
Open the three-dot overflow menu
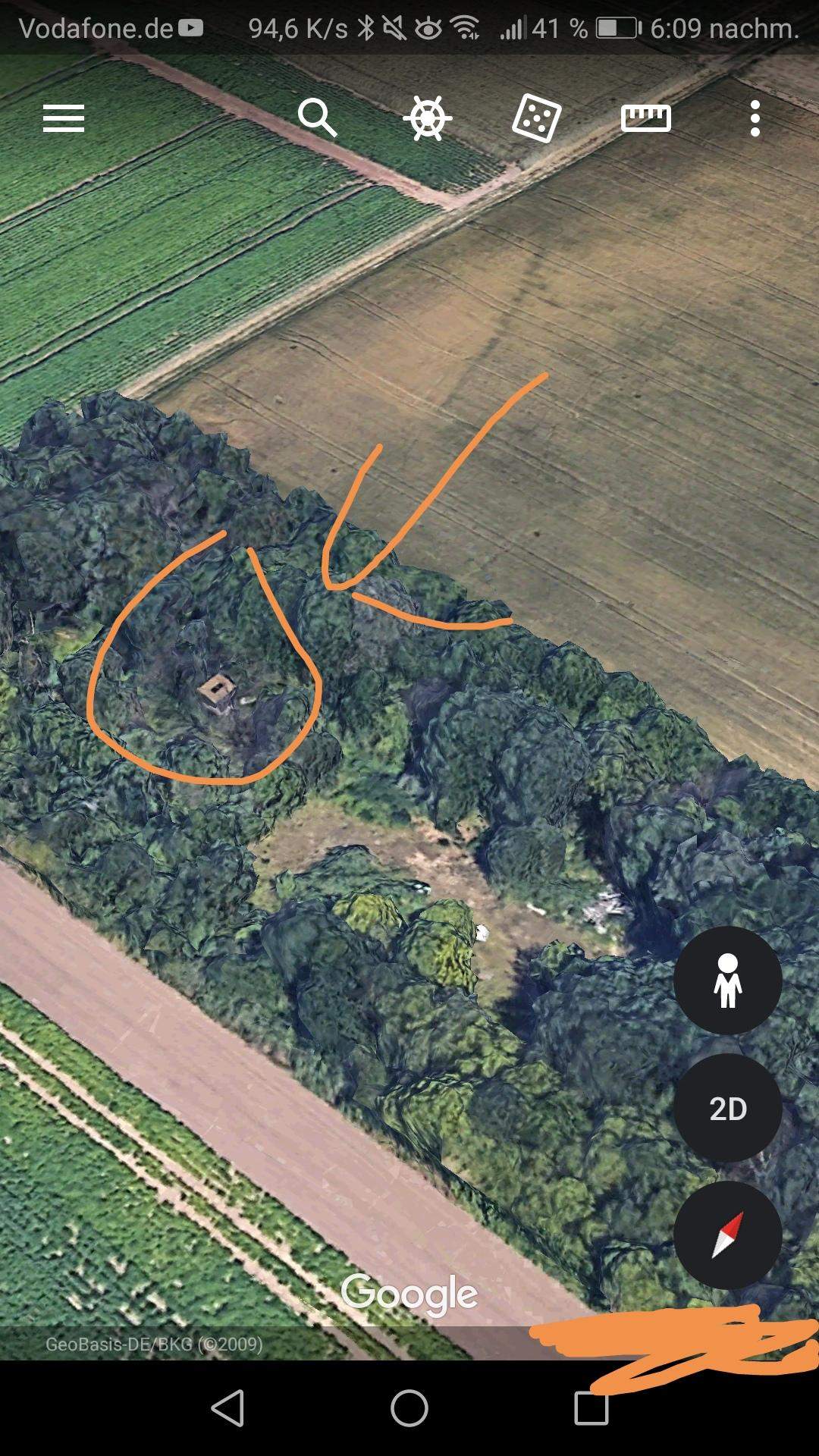(755, 118)
